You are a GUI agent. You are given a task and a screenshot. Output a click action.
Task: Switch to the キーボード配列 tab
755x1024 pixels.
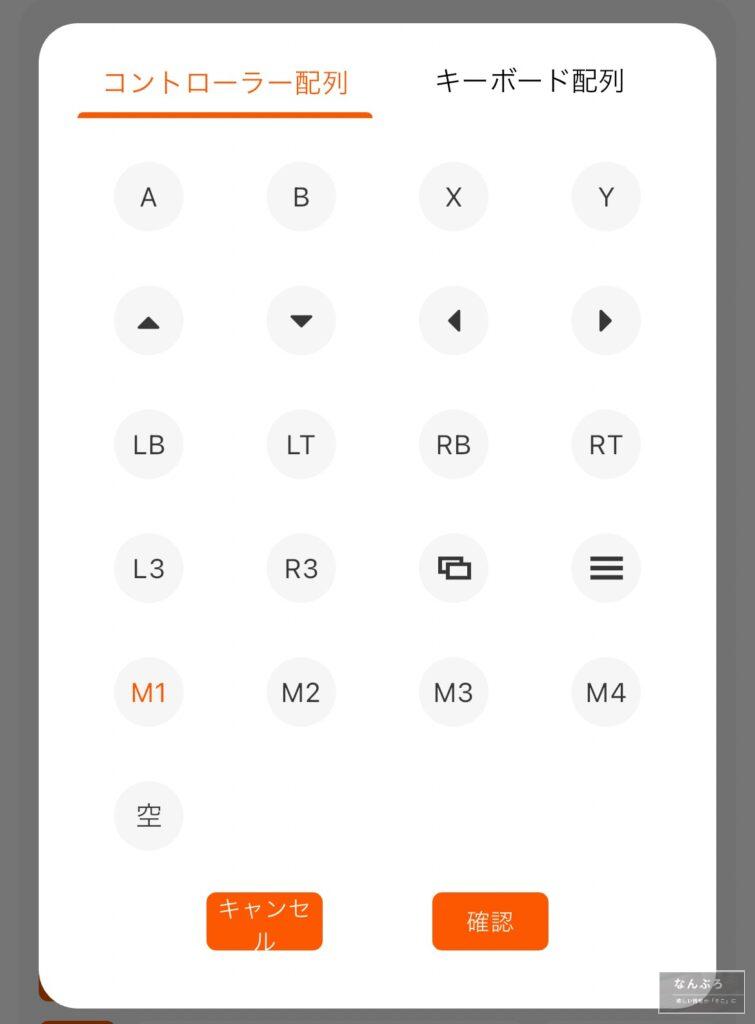[529, 81]
